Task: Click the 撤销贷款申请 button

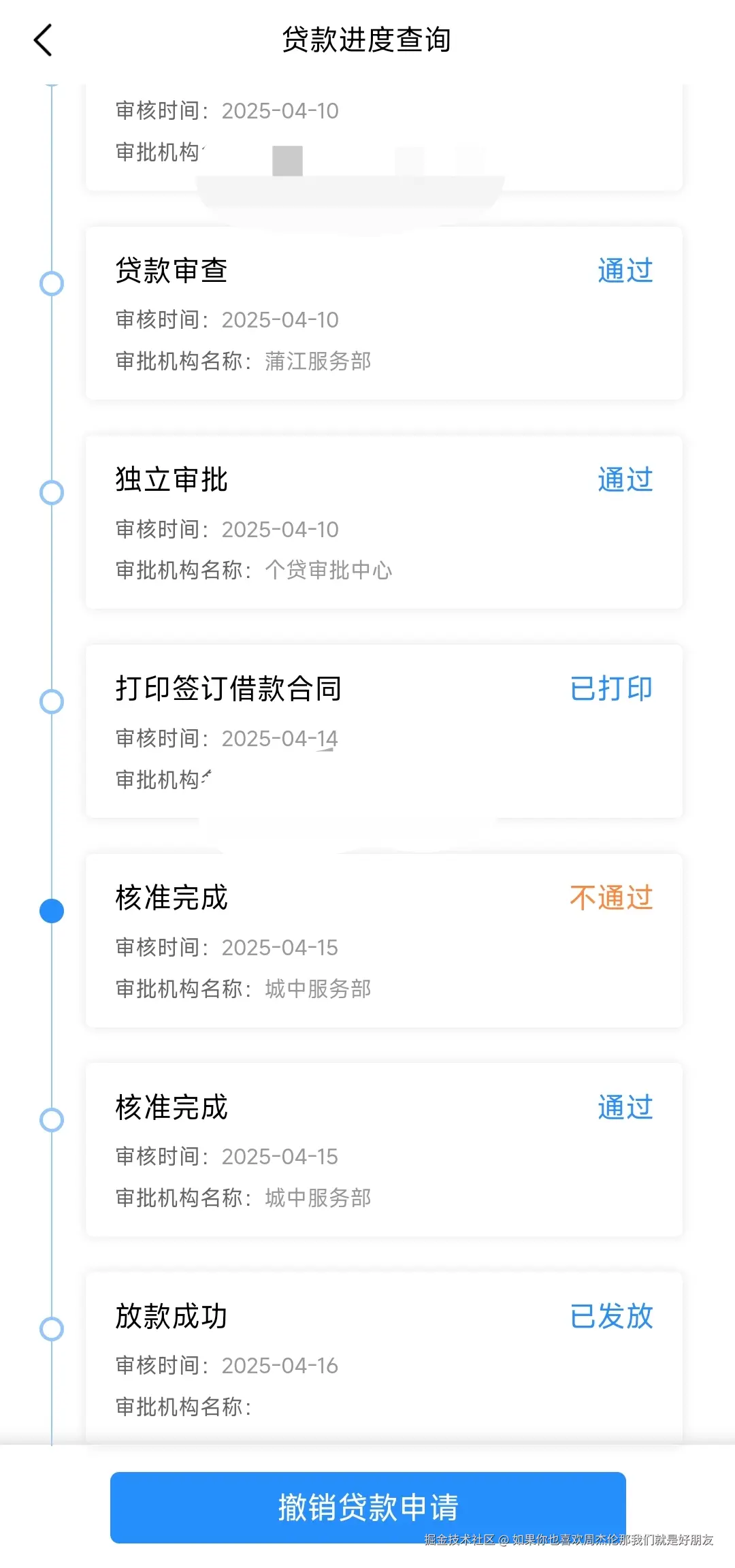Action: [367, 1508]
